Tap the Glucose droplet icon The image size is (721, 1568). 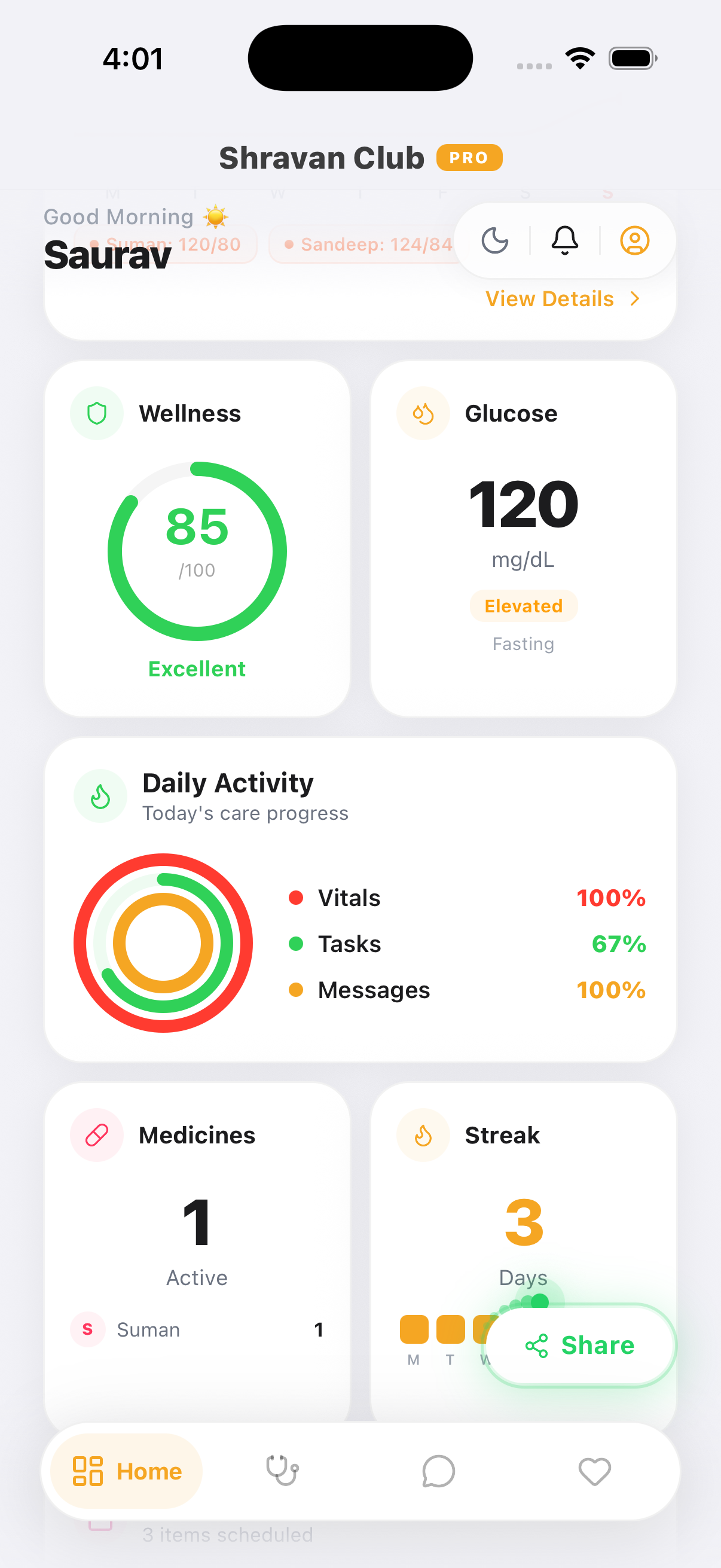423,413
